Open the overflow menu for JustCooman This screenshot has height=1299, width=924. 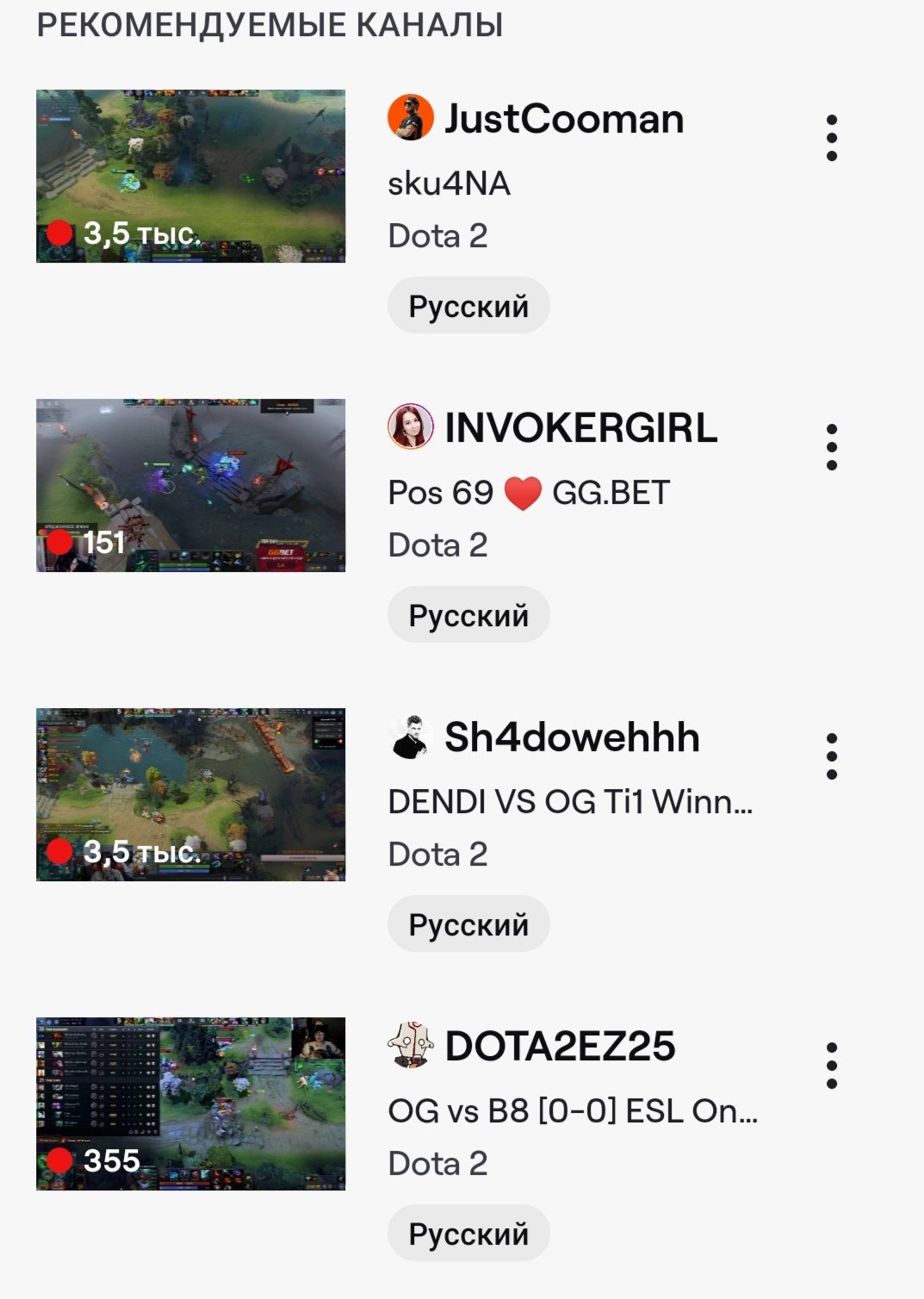(x=831, y=138)
